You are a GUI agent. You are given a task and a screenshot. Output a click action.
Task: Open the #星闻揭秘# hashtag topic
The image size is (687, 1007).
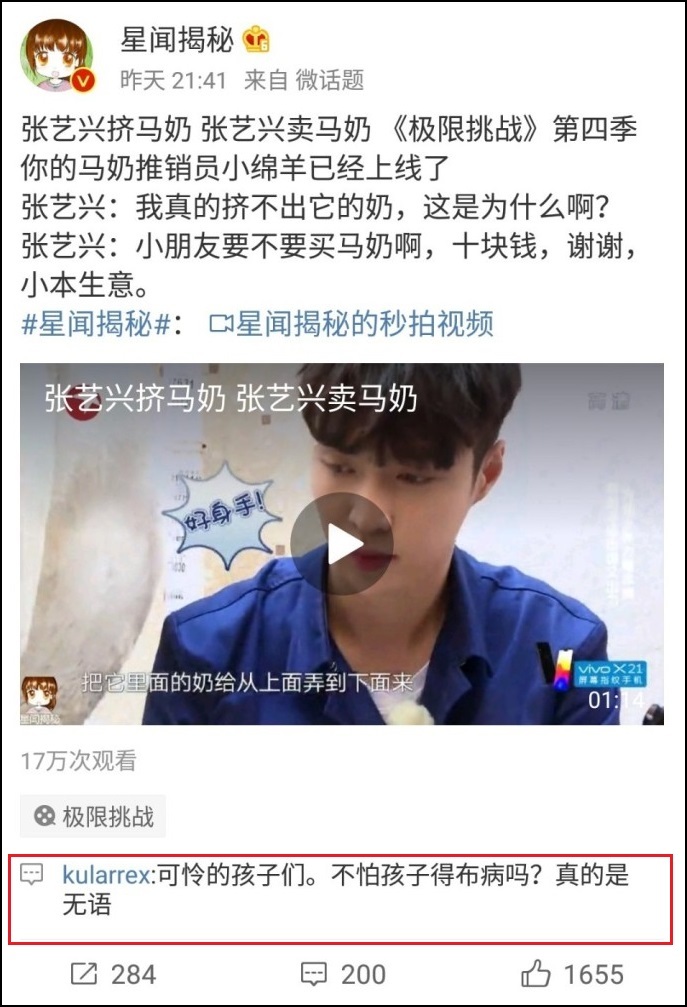click(x=97, y=324)
